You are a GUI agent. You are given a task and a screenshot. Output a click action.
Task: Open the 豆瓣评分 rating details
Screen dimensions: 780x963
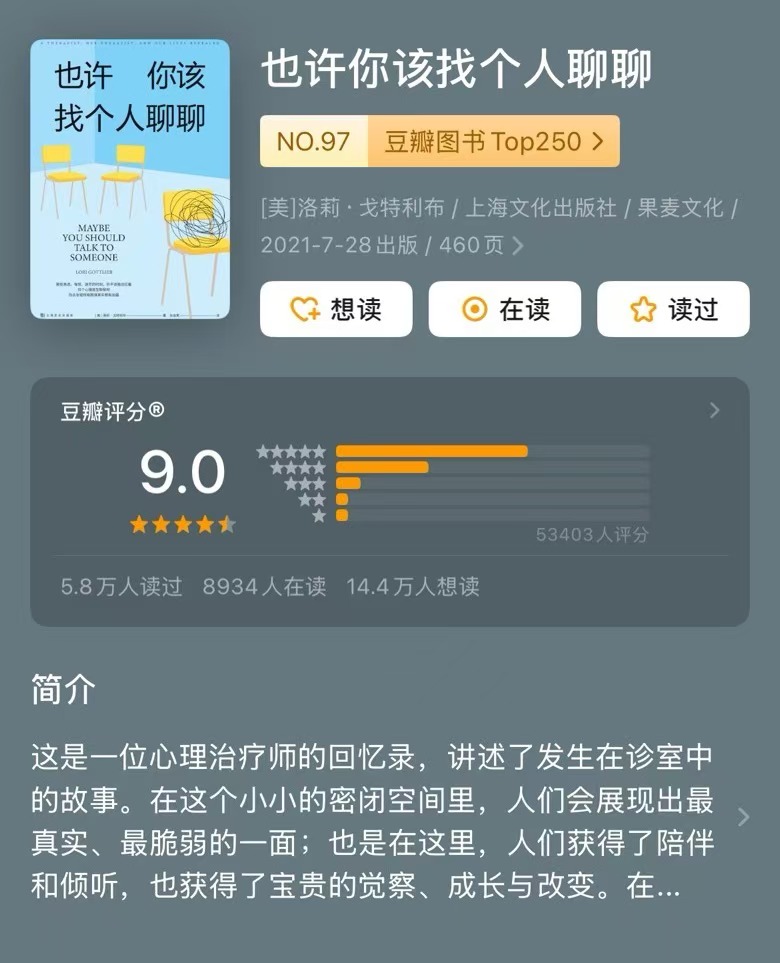tap(713, 410)
